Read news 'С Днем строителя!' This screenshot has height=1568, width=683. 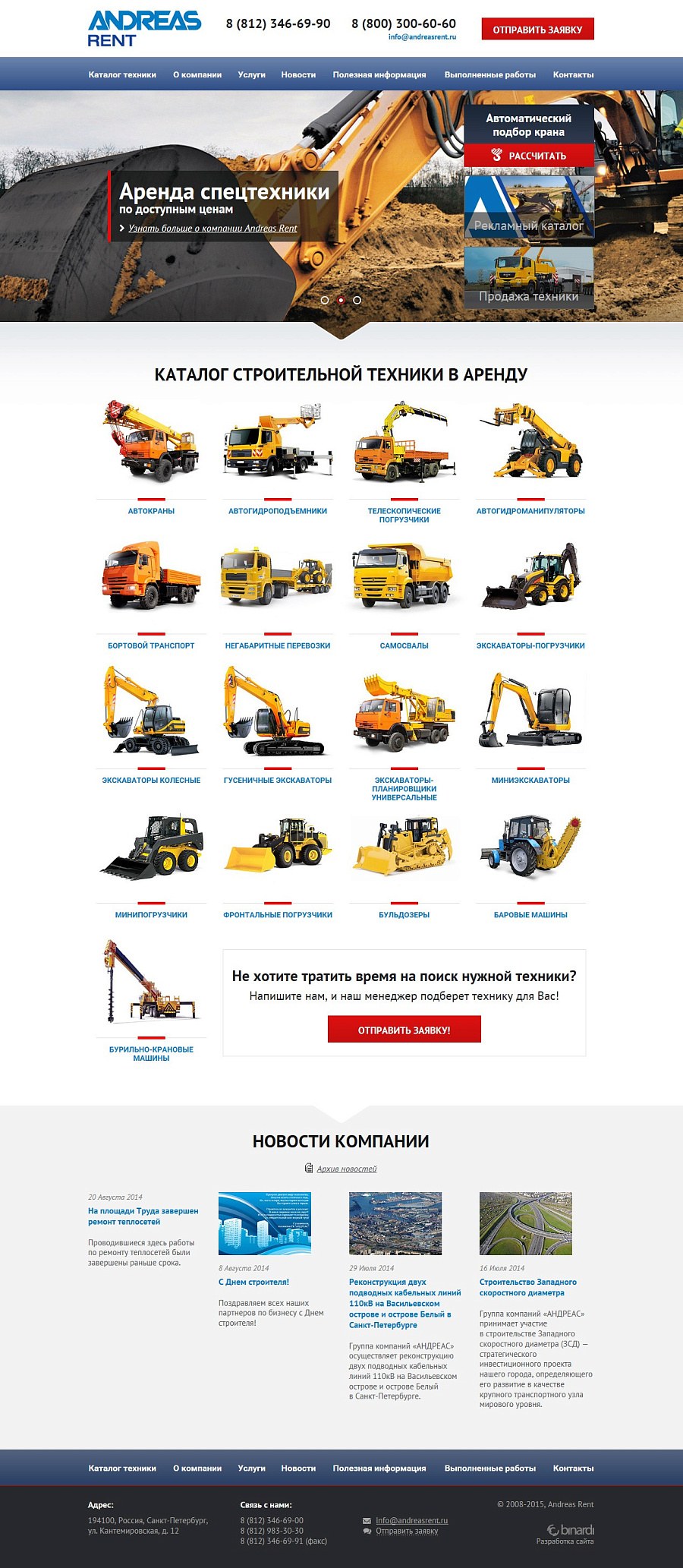[253, 1282]
